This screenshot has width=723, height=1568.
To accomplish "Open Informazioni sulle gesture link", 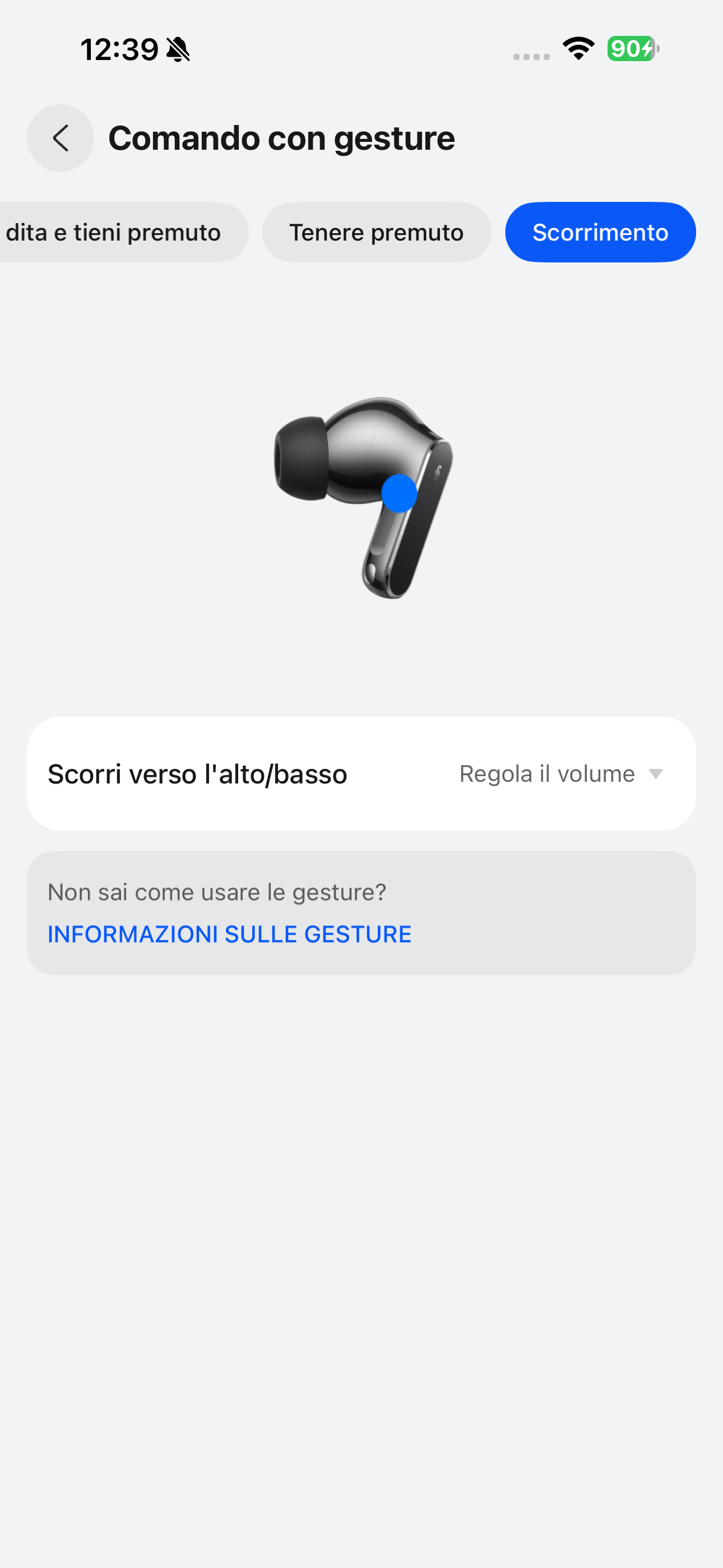I will pos(229,934).
